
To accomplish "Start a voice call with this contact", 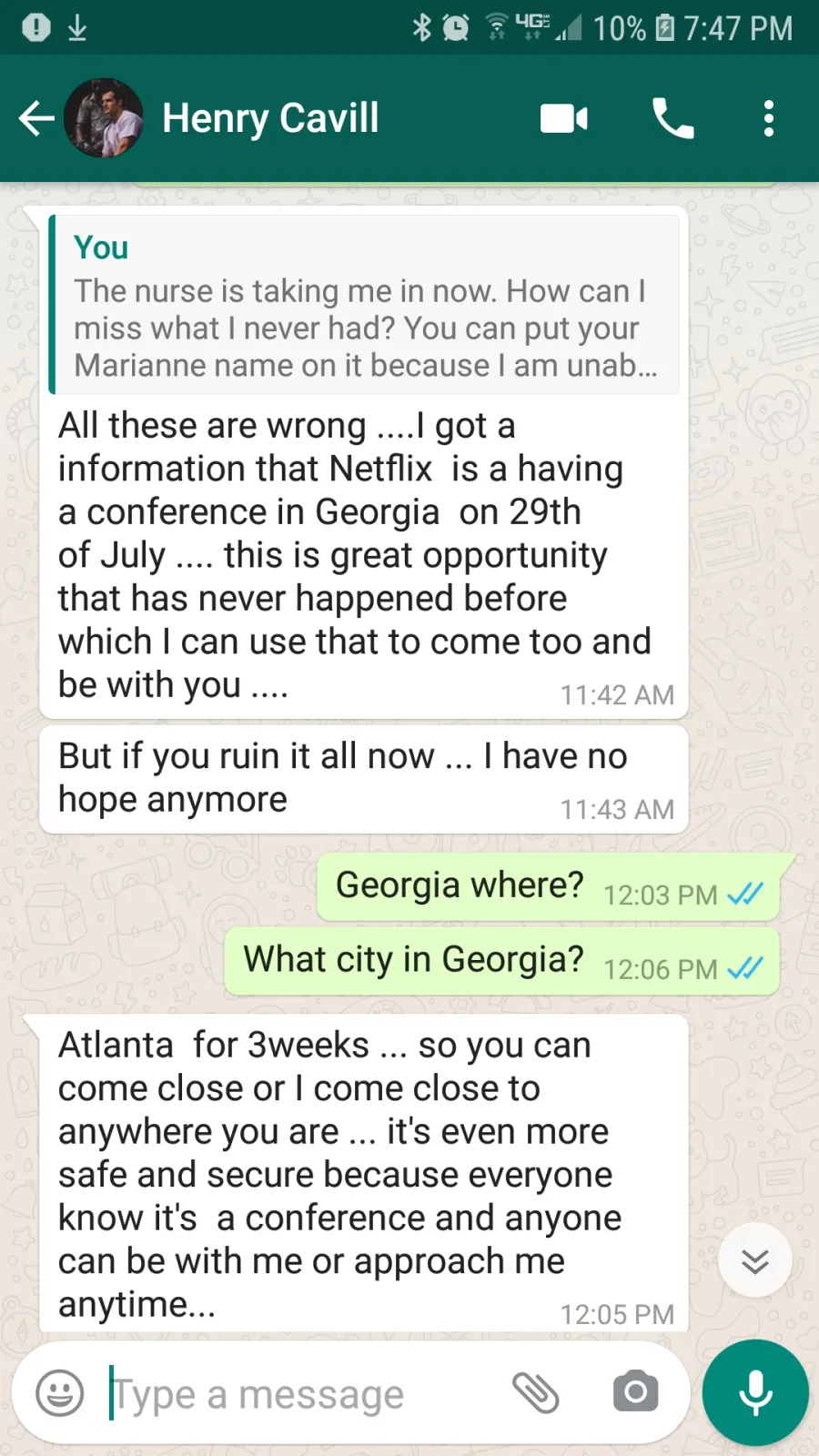I will pyautogui.click(x=673, y=118).
